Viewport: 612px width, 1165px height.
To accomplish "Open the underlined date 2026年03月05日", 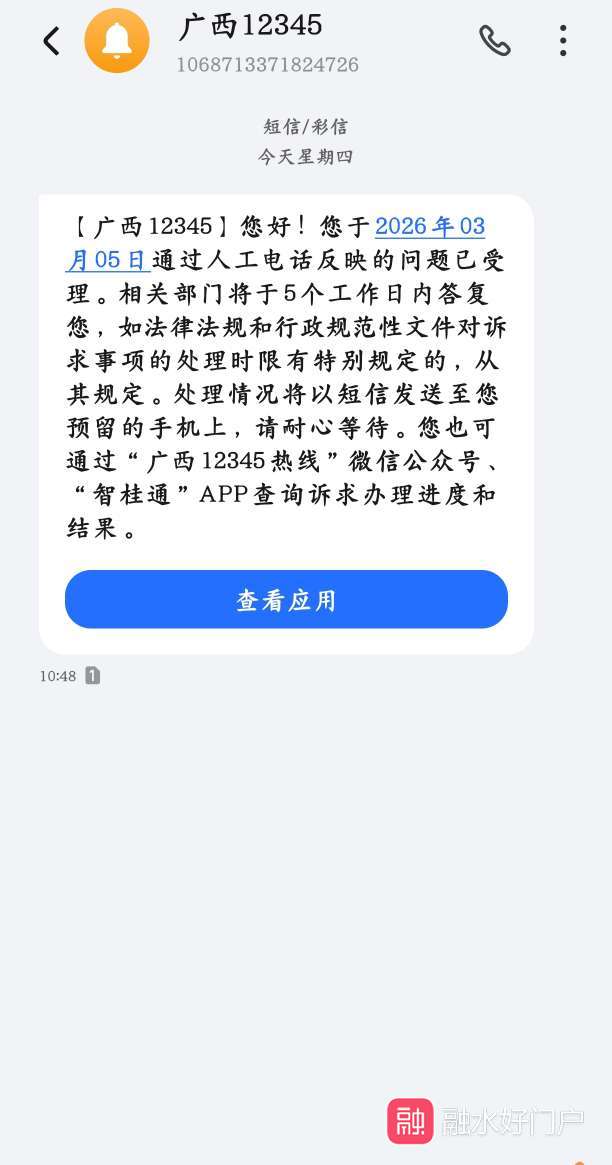I will [429, 227].
